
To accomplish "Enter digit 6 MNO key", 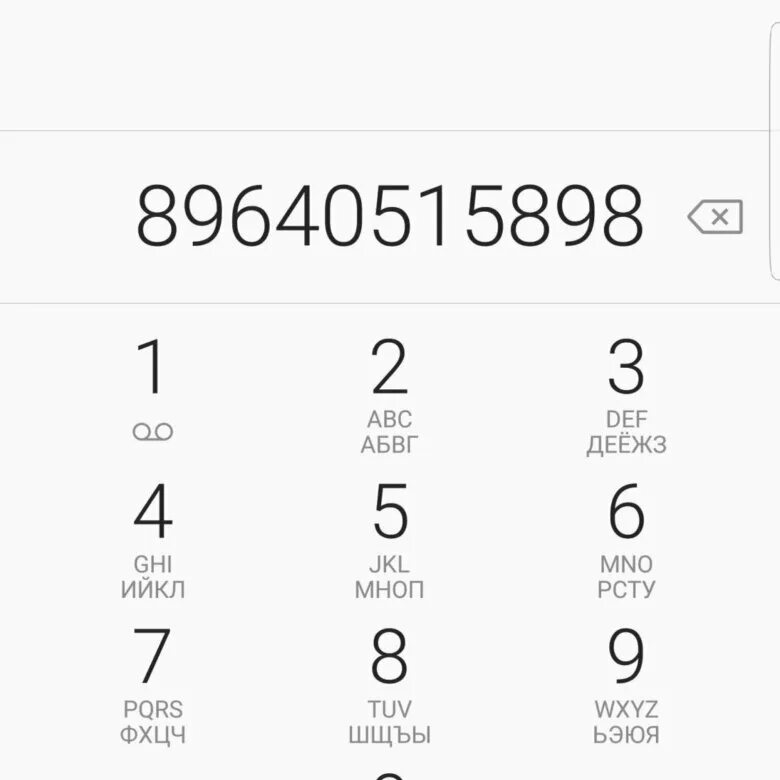I will pyautogui.click(x=626, y=537).
